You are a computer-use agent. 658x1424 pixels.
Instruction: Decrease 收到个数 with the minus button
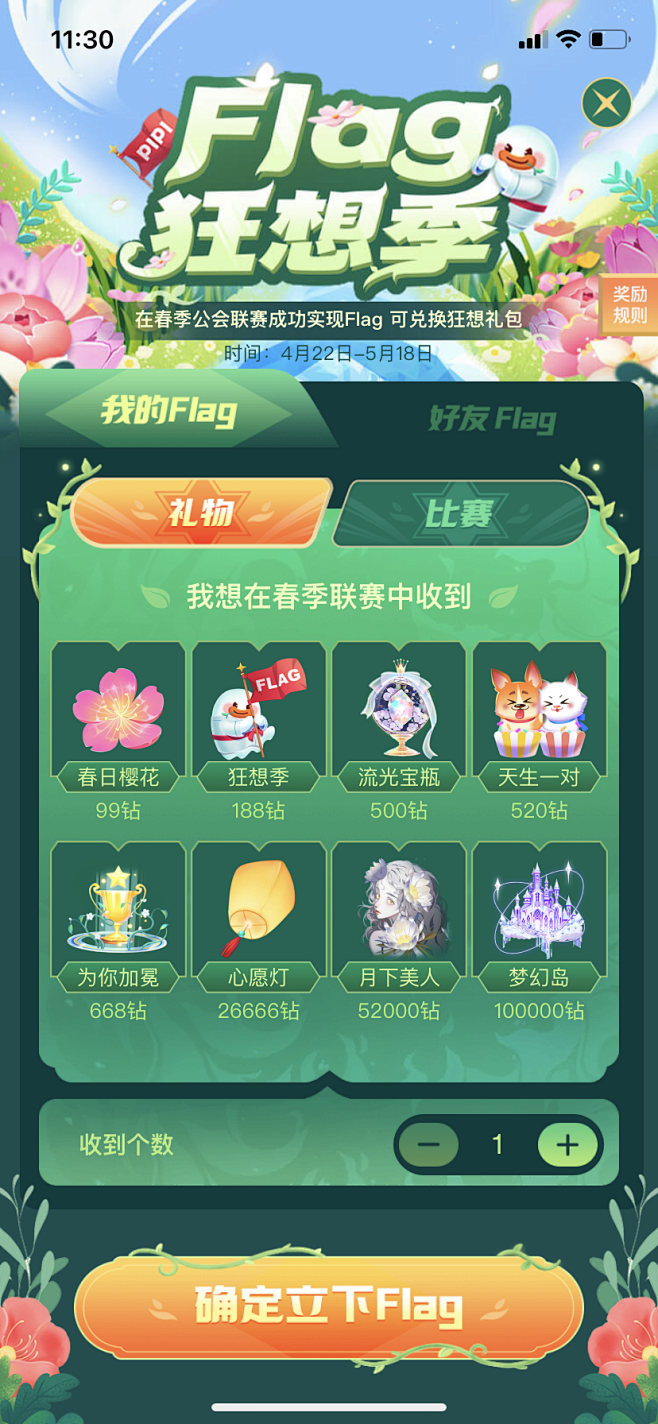point(430,1145)
